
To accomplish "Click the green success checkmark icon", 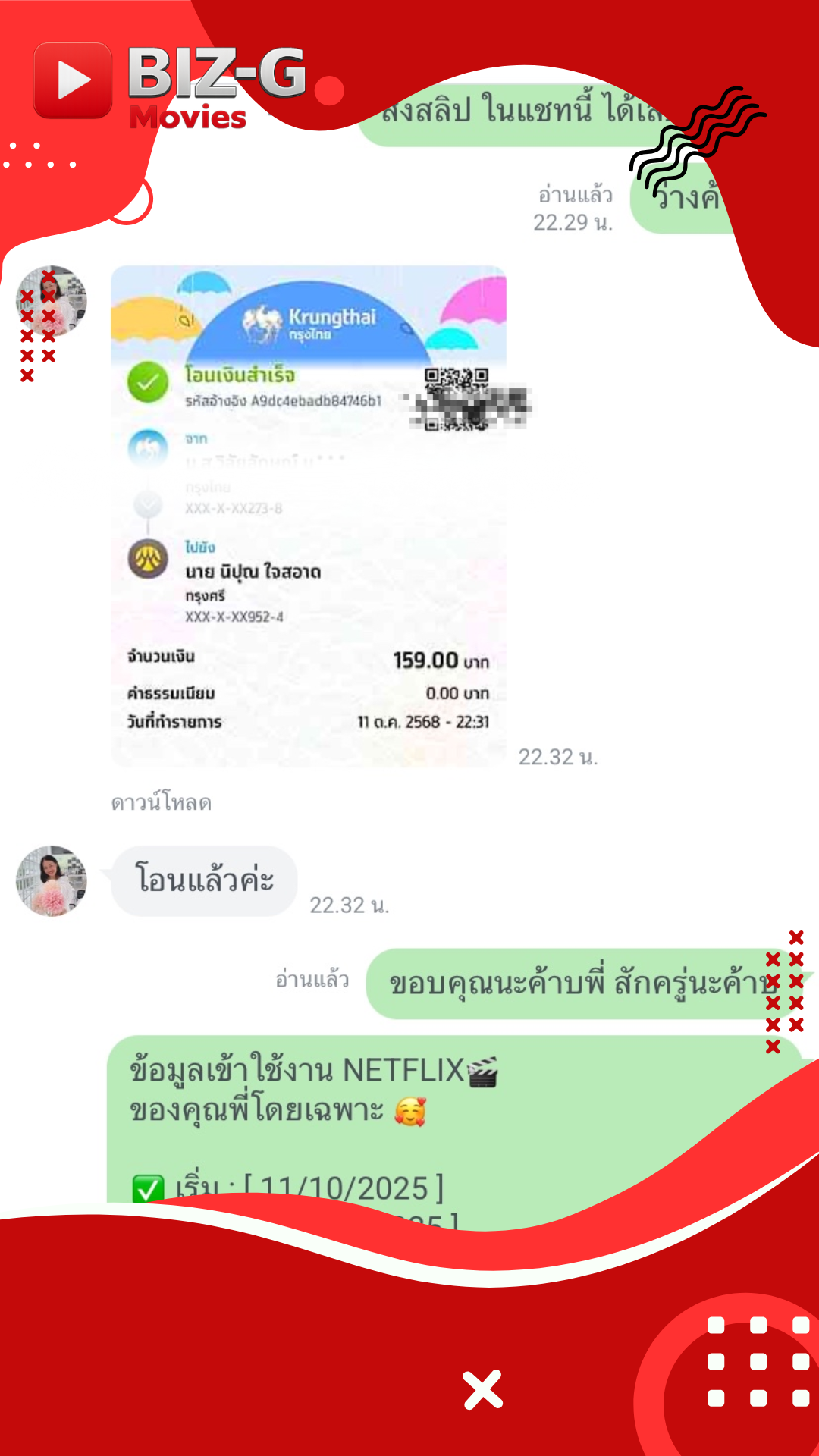I will [149, 383].
